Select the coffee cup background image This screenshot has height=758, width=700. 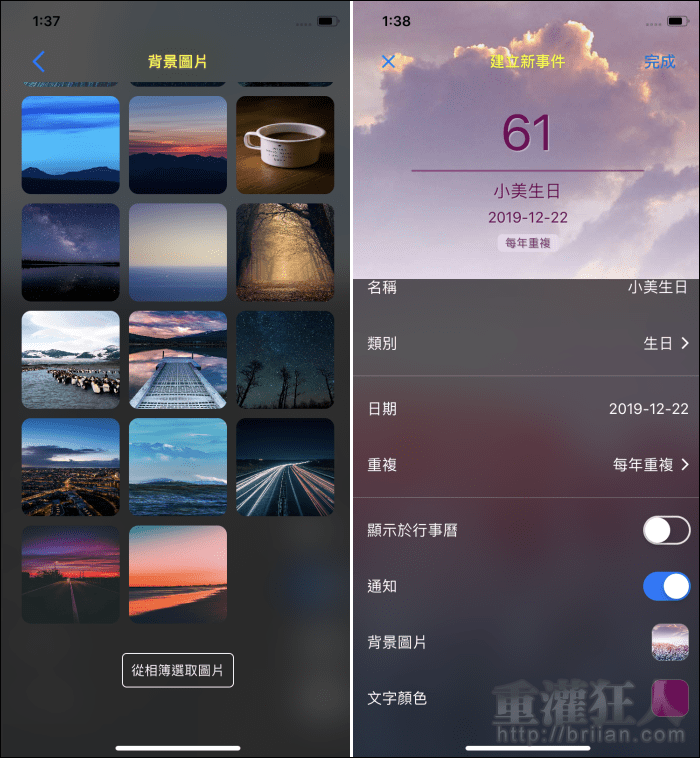pos(285,144)
